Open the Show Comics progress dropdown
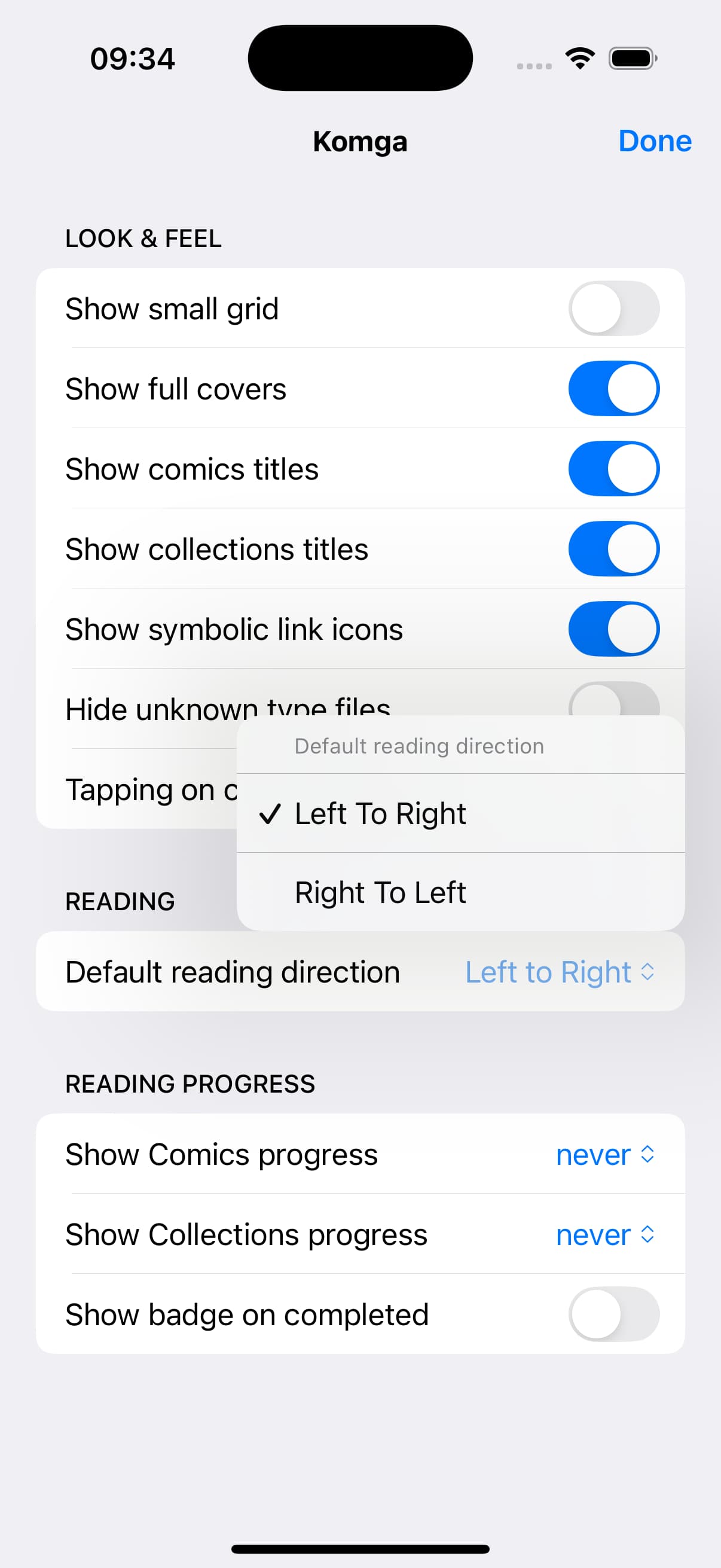Screen dimensions: 721x1568 point(606,1154)
